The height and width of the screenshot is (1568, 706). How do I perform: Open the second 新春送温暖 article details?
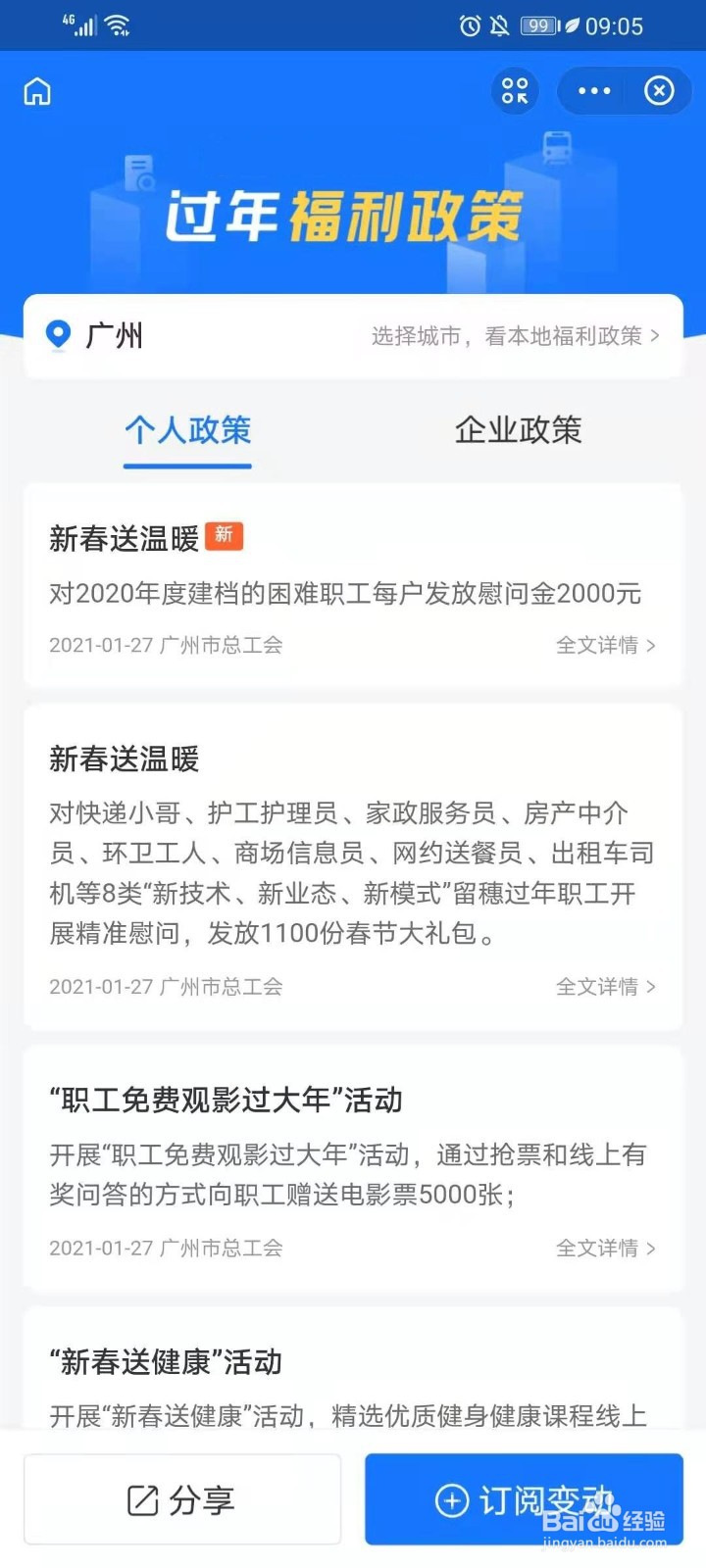(605, 987)
